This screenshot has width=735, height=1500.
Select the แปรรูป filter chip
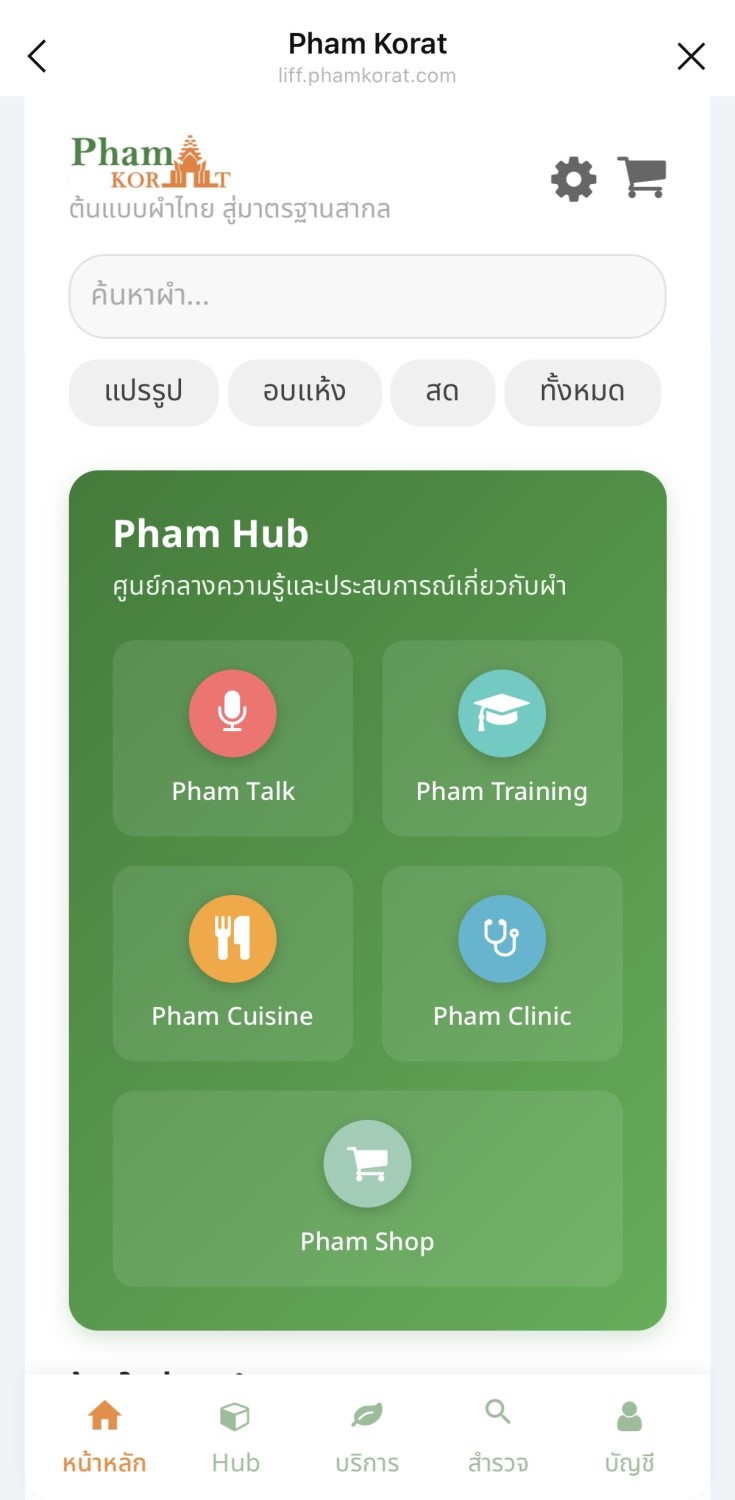[x=143, y=393]
